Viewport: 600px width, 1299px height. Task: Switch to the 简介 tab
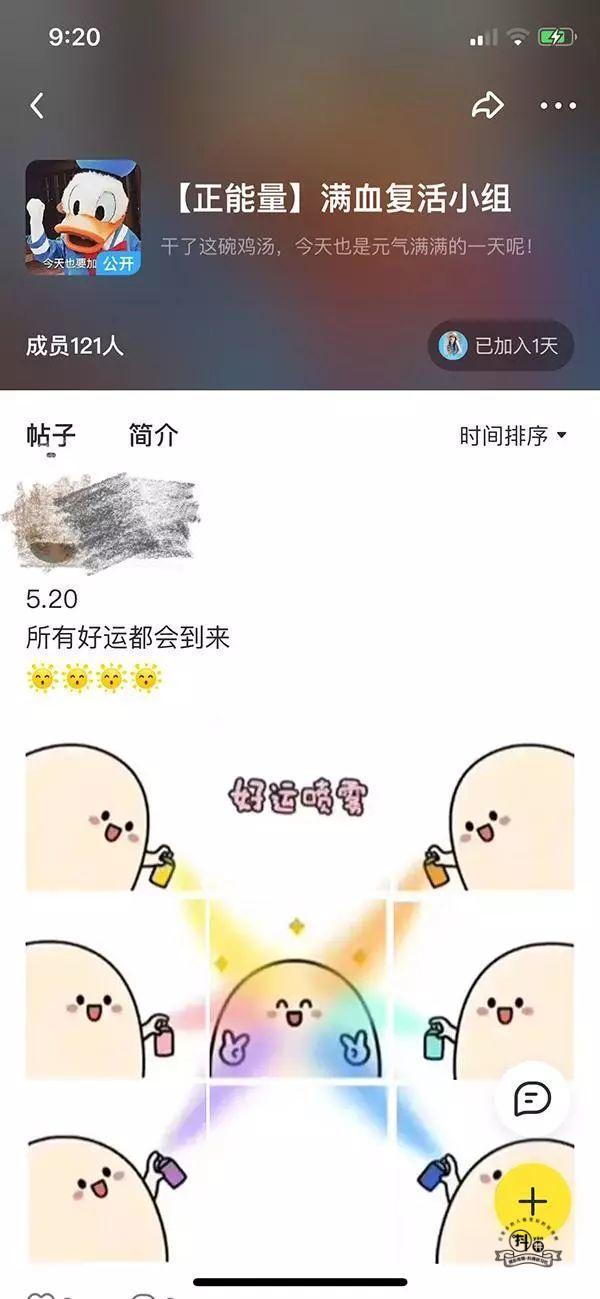point(153,435)
